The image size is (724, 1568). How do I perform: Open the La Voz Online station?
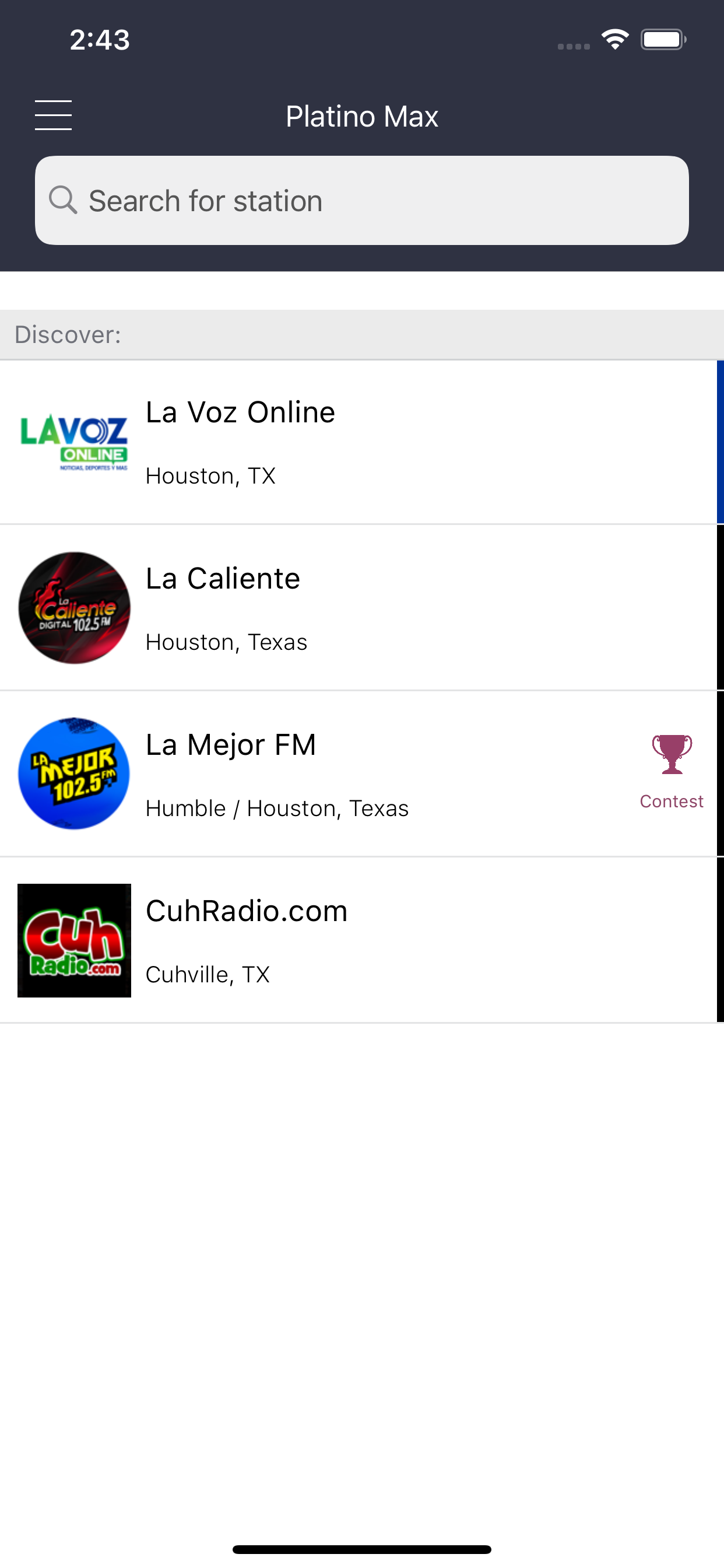click(359, 443)
